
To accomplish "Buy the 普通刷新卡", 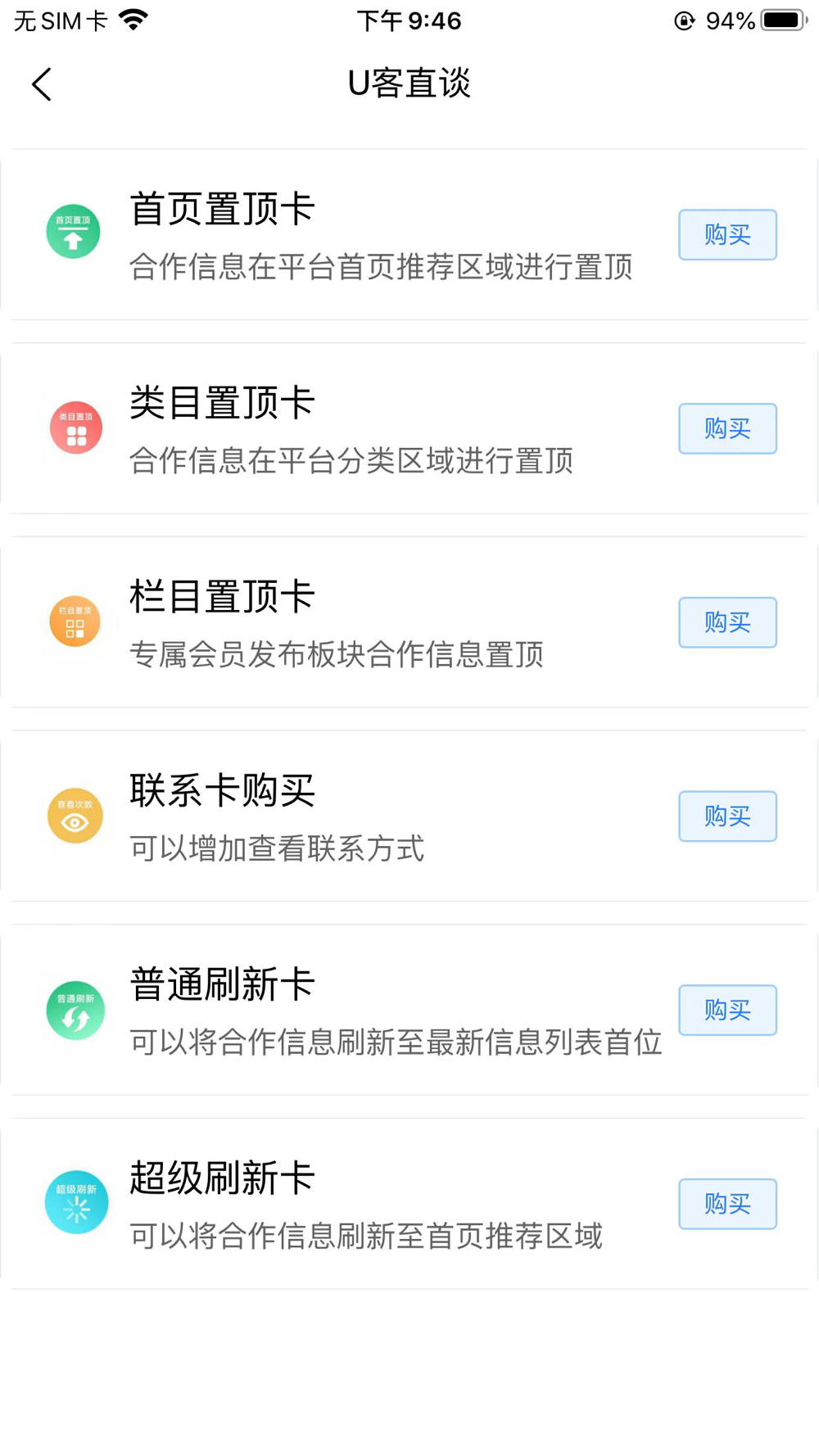I will (x=726, y=1010).
